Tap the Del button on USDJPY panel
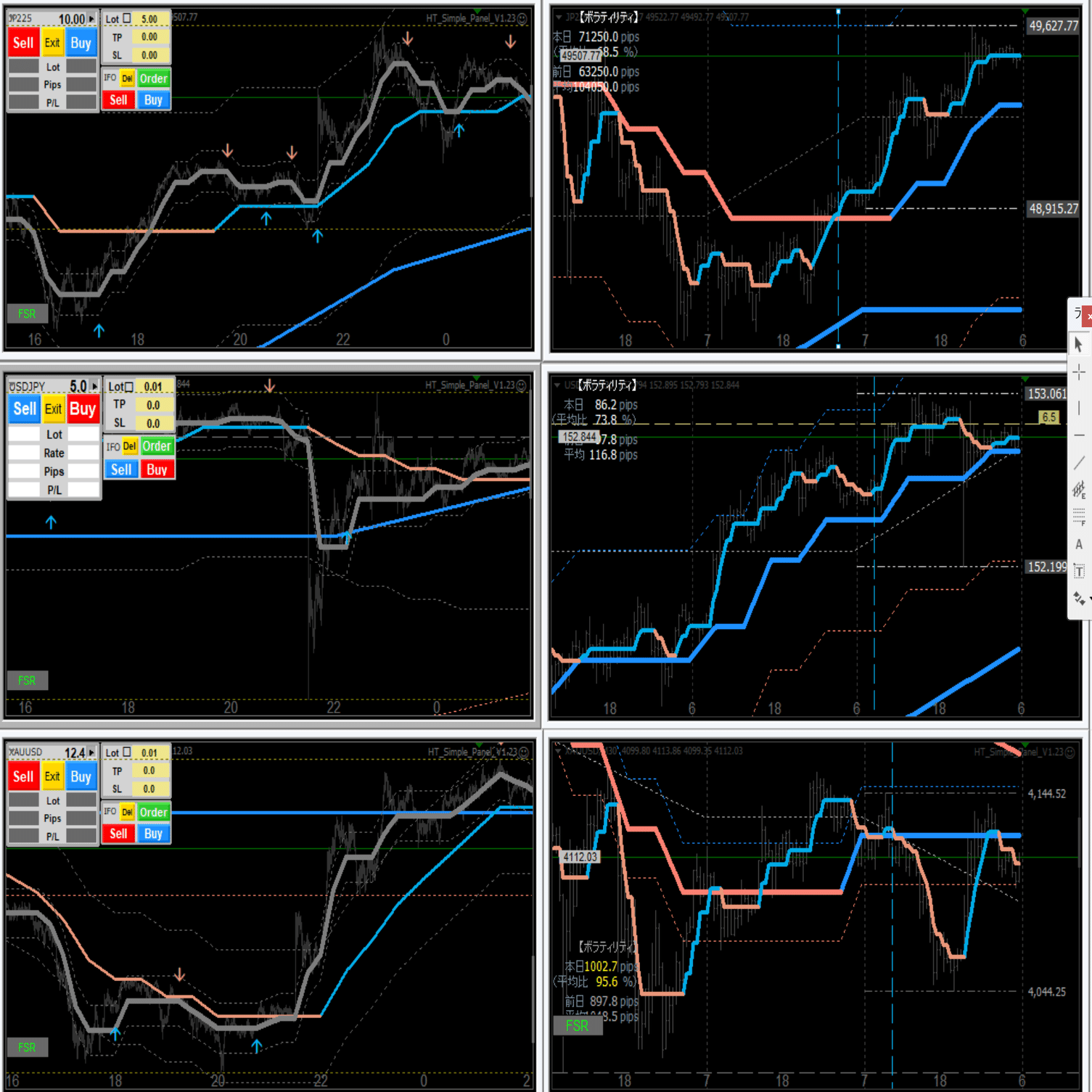Viewport: 1092px width, 1092px height. [130, 446]
